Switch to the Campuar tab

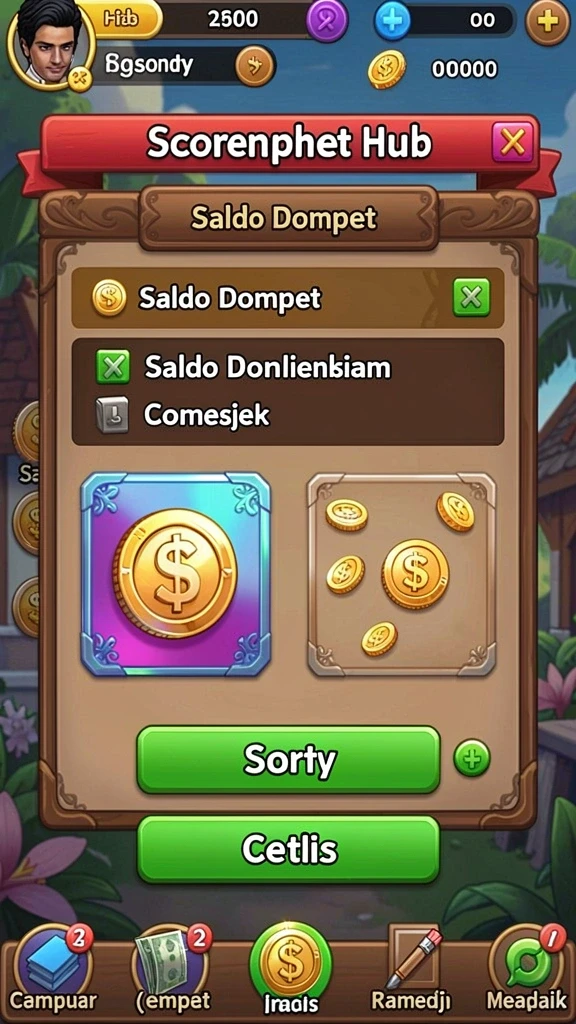[54, 970]
